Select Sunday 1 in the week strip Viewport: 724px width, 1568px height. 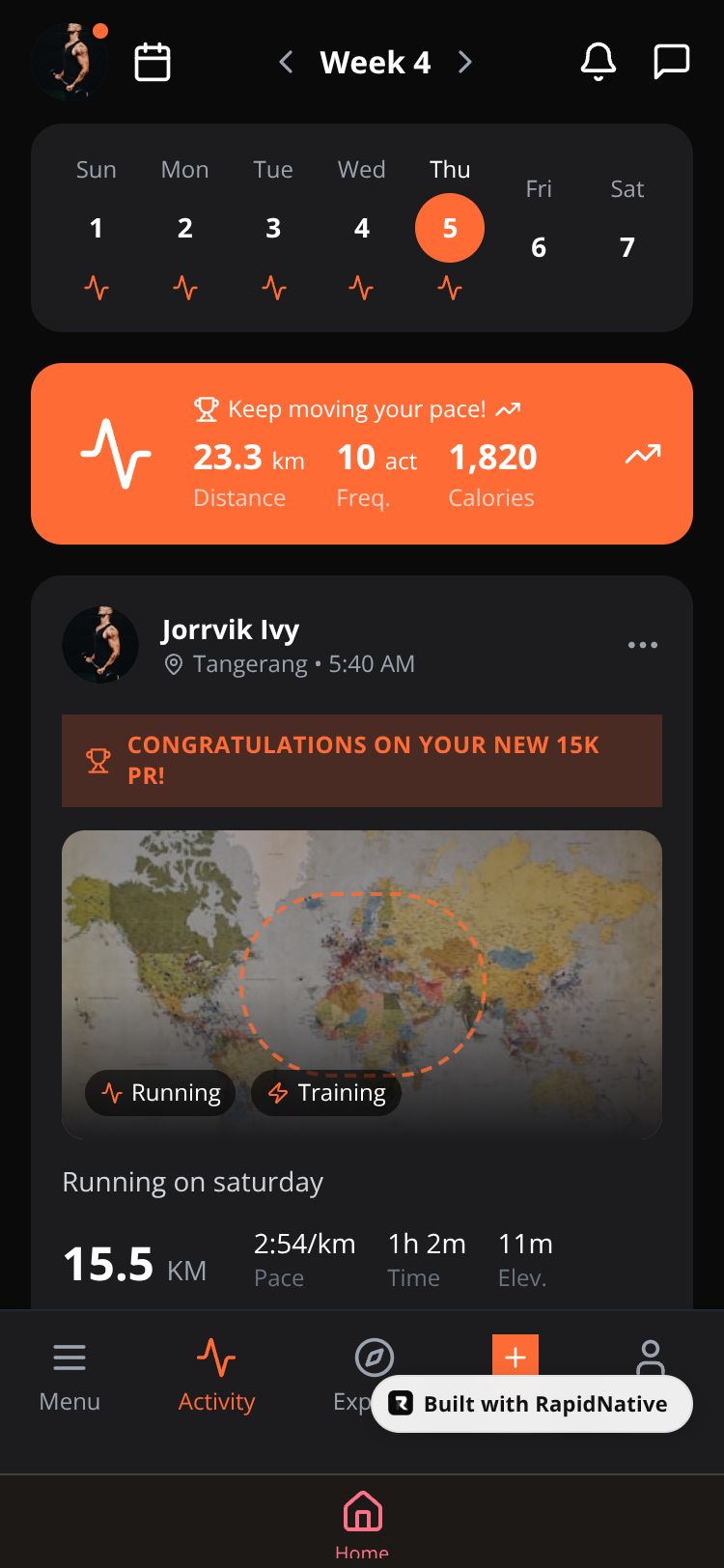pos(97,229)
